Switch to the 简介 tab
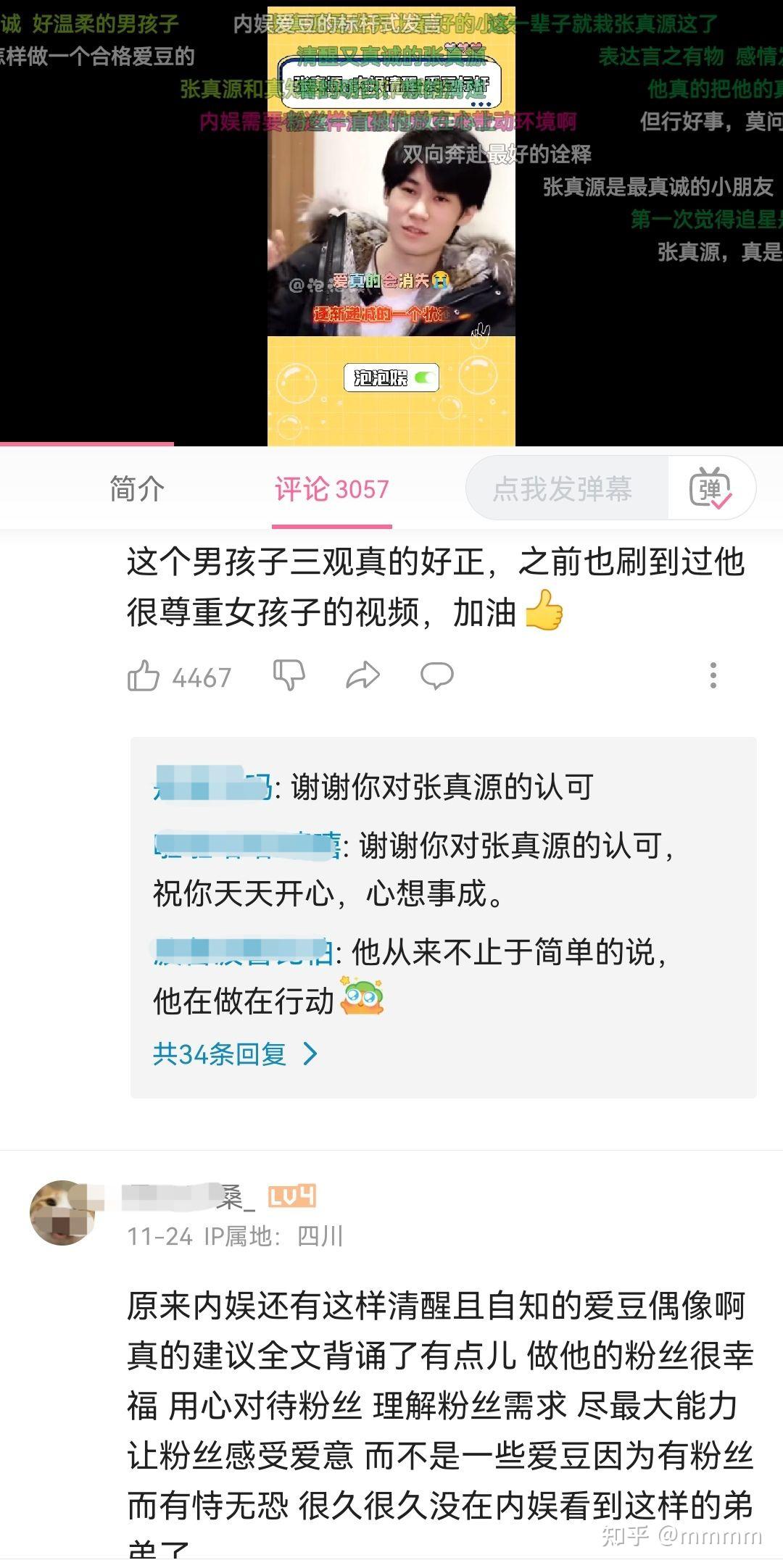 tap(137, 489)
